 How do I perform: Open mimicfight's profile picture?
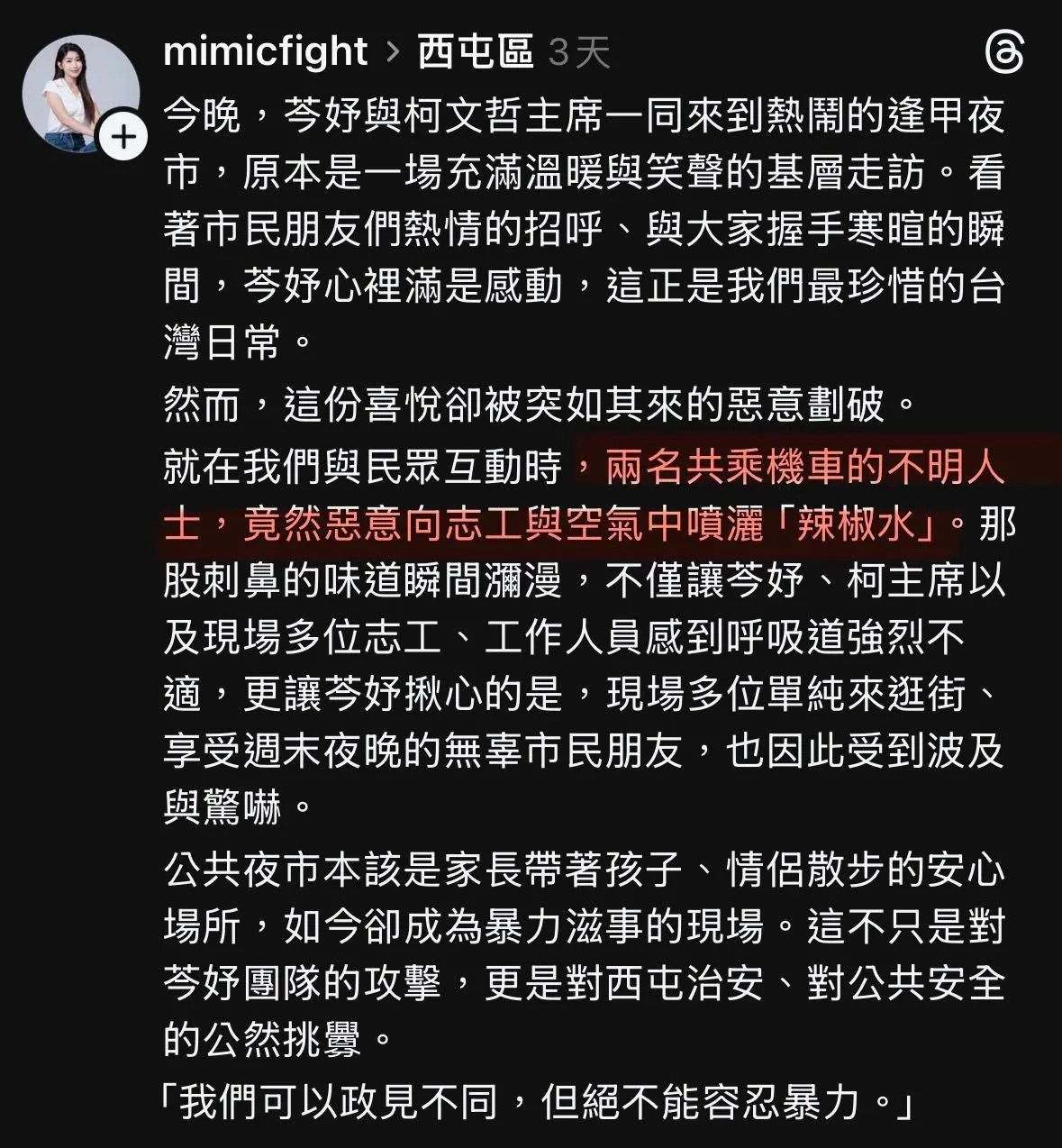coord(79,92)
